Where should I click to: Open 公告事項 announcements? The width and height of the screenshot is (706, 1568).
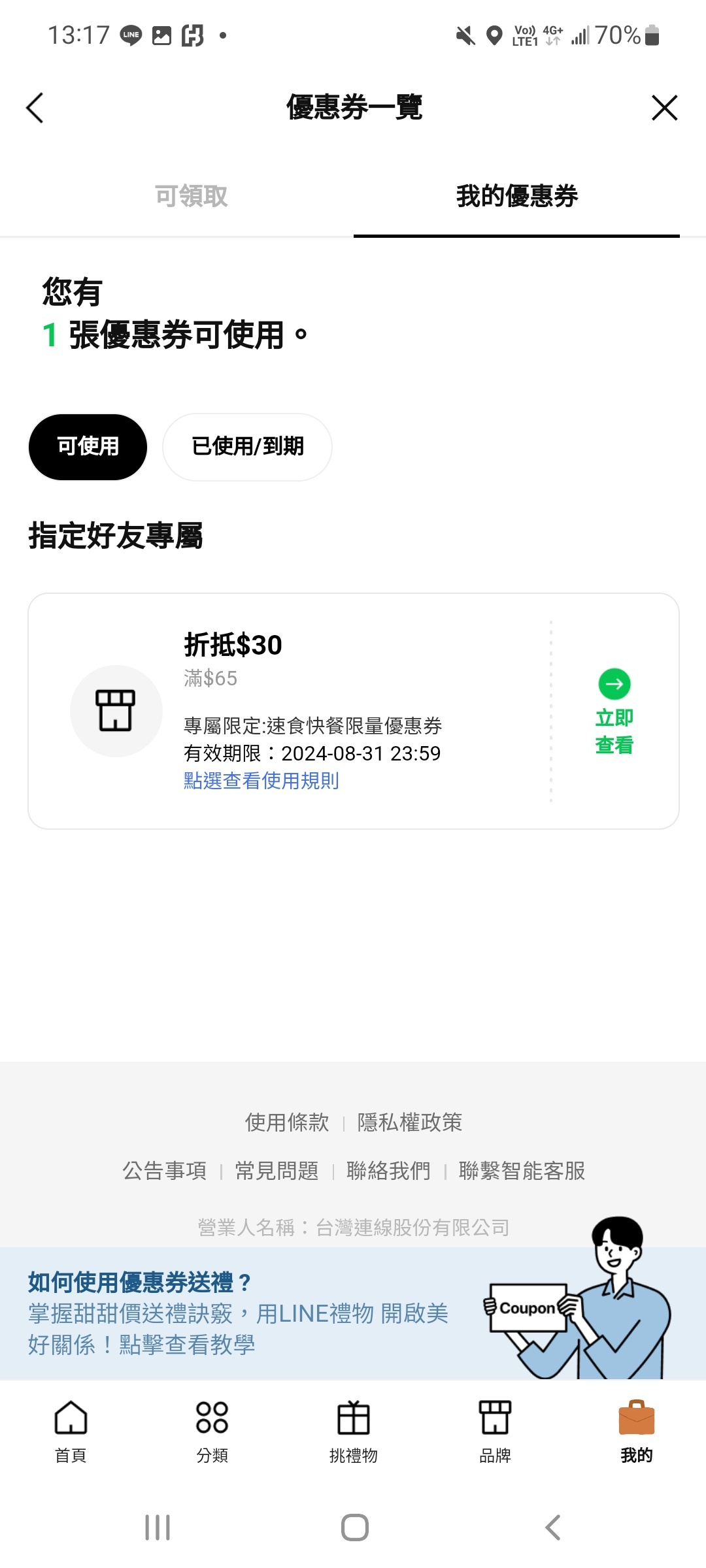click(x=165, y=1171)
